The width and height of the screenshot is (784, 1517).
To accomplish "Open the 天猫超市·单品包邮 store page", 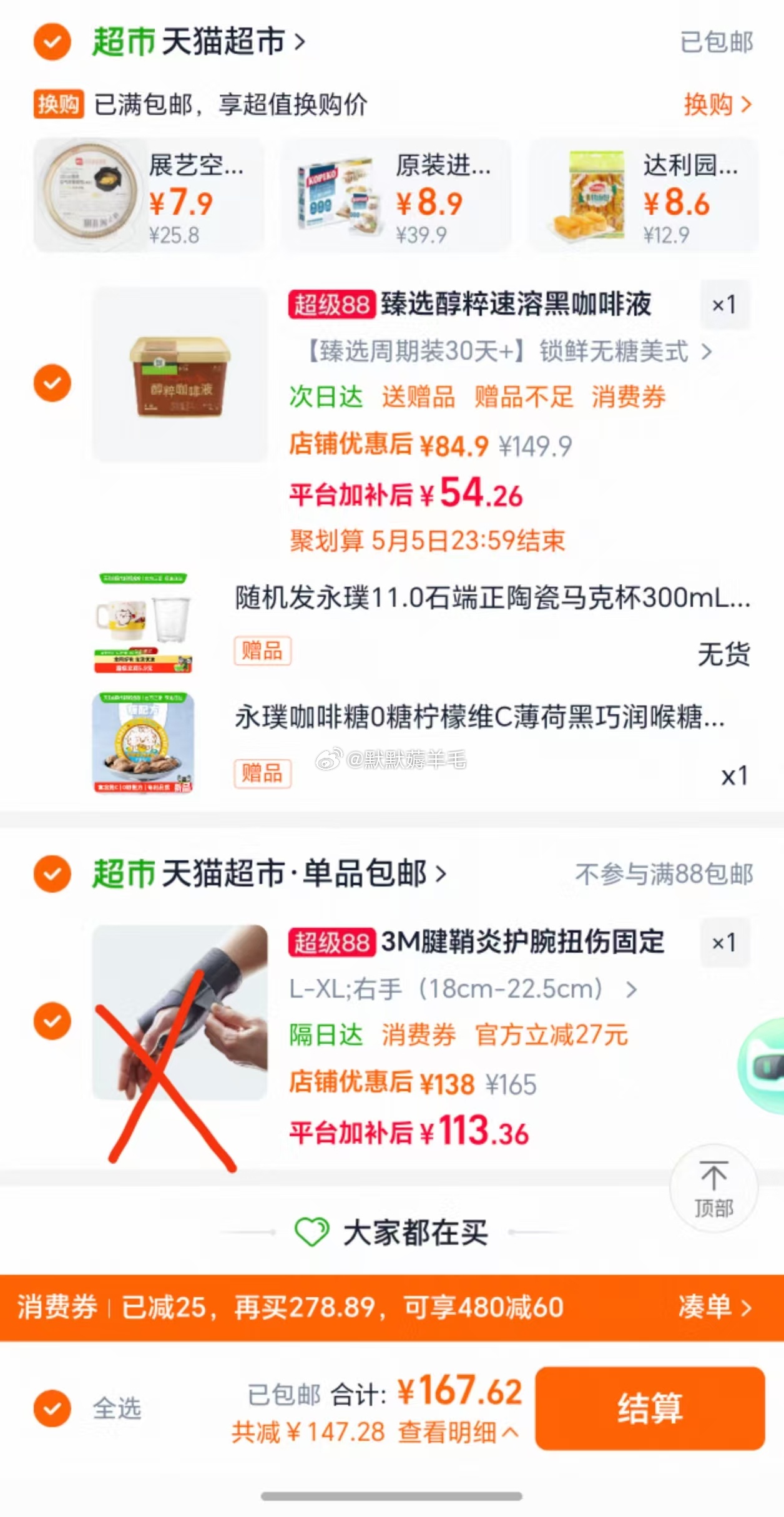I will click(x=268, y=873).
